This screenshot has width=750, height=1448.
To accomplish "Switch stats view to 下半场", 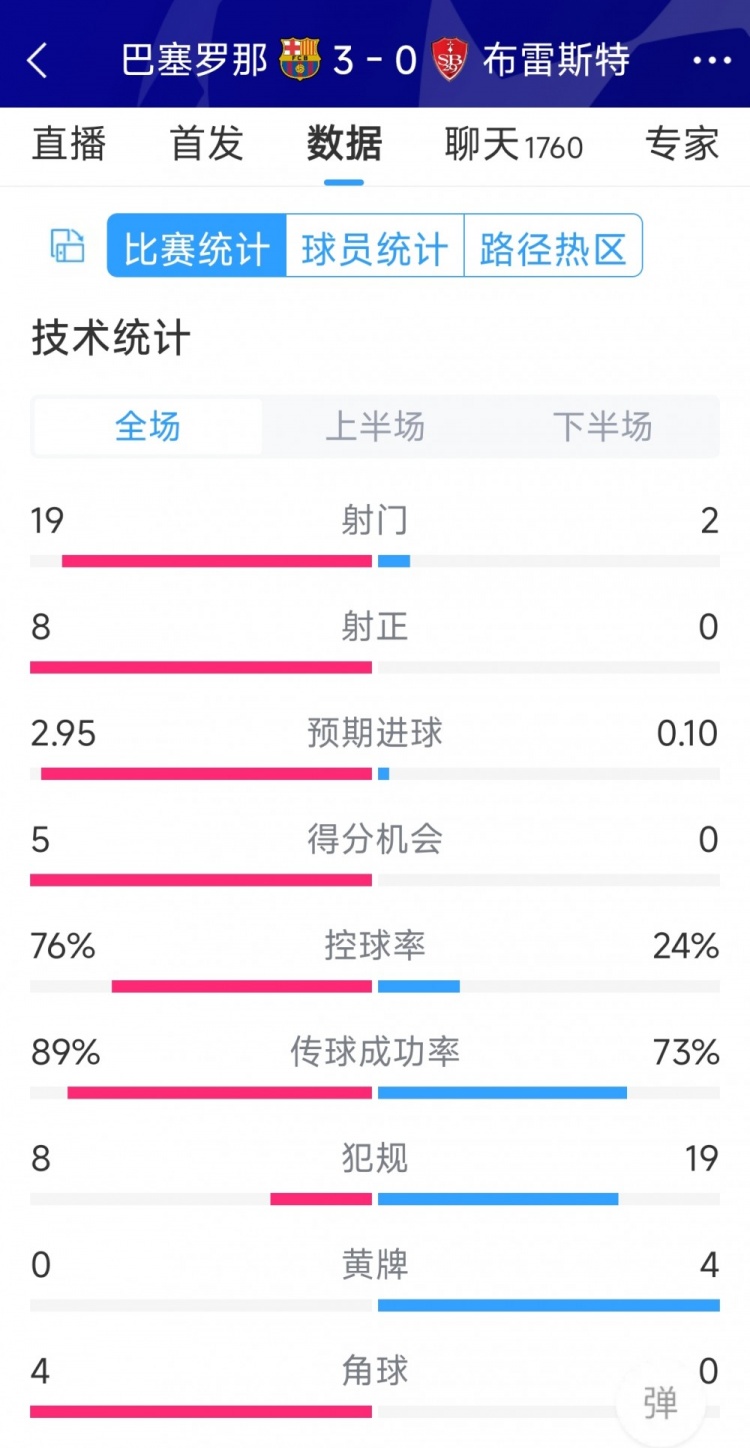I will tap(604, 427).
